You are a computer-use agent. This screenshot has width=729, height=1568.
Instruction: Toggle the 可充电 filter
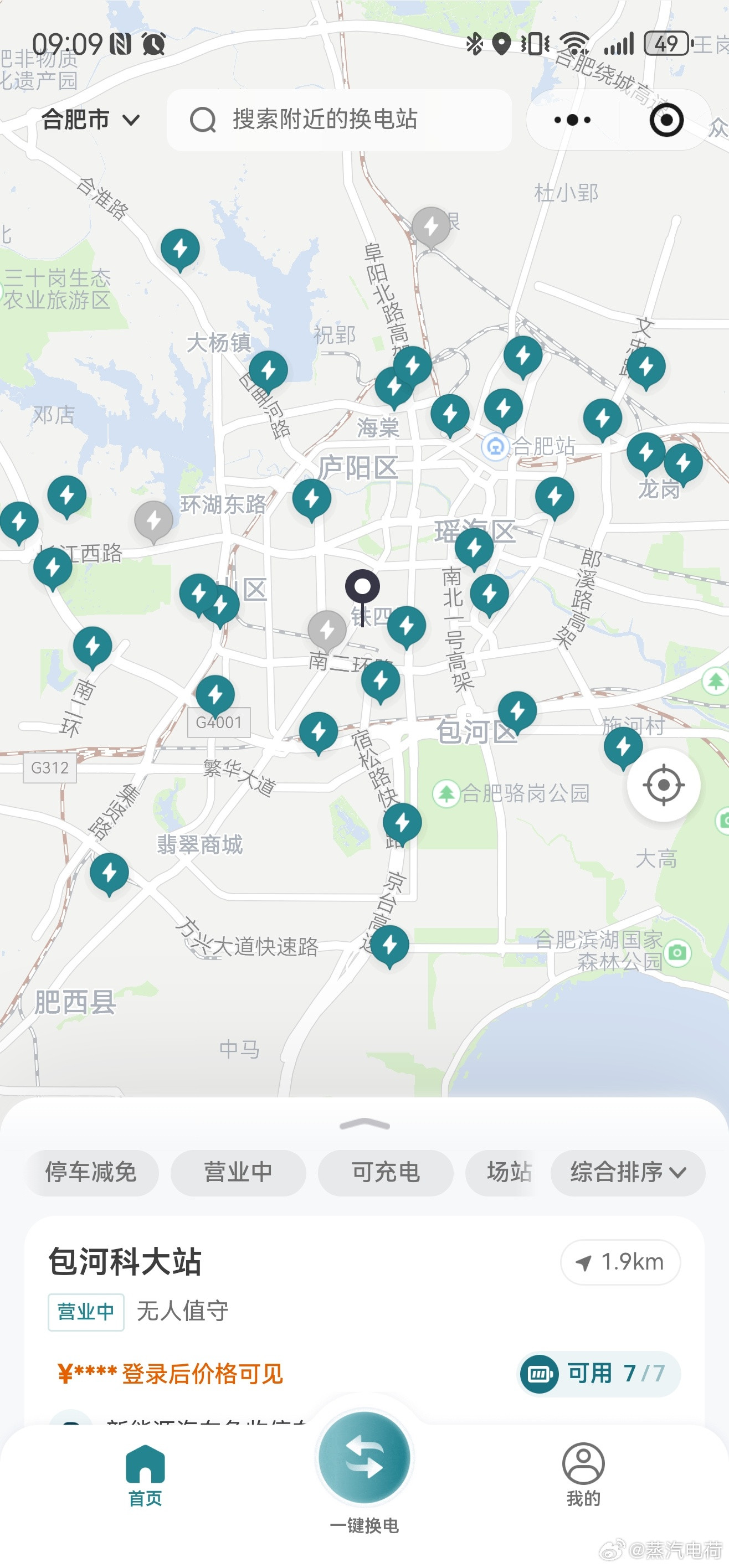pos(386,1173)
